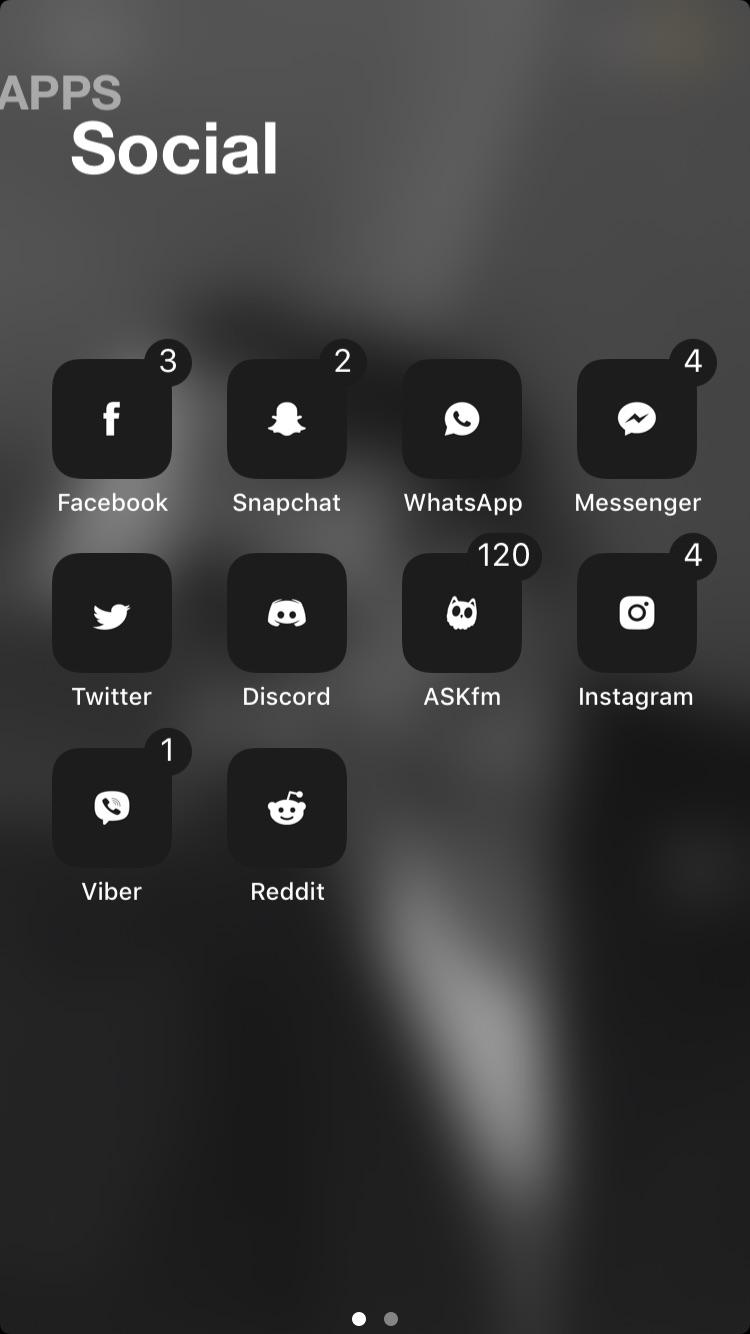Launch Snapchat
This screenshot has width=750, height=1334.
287,418
